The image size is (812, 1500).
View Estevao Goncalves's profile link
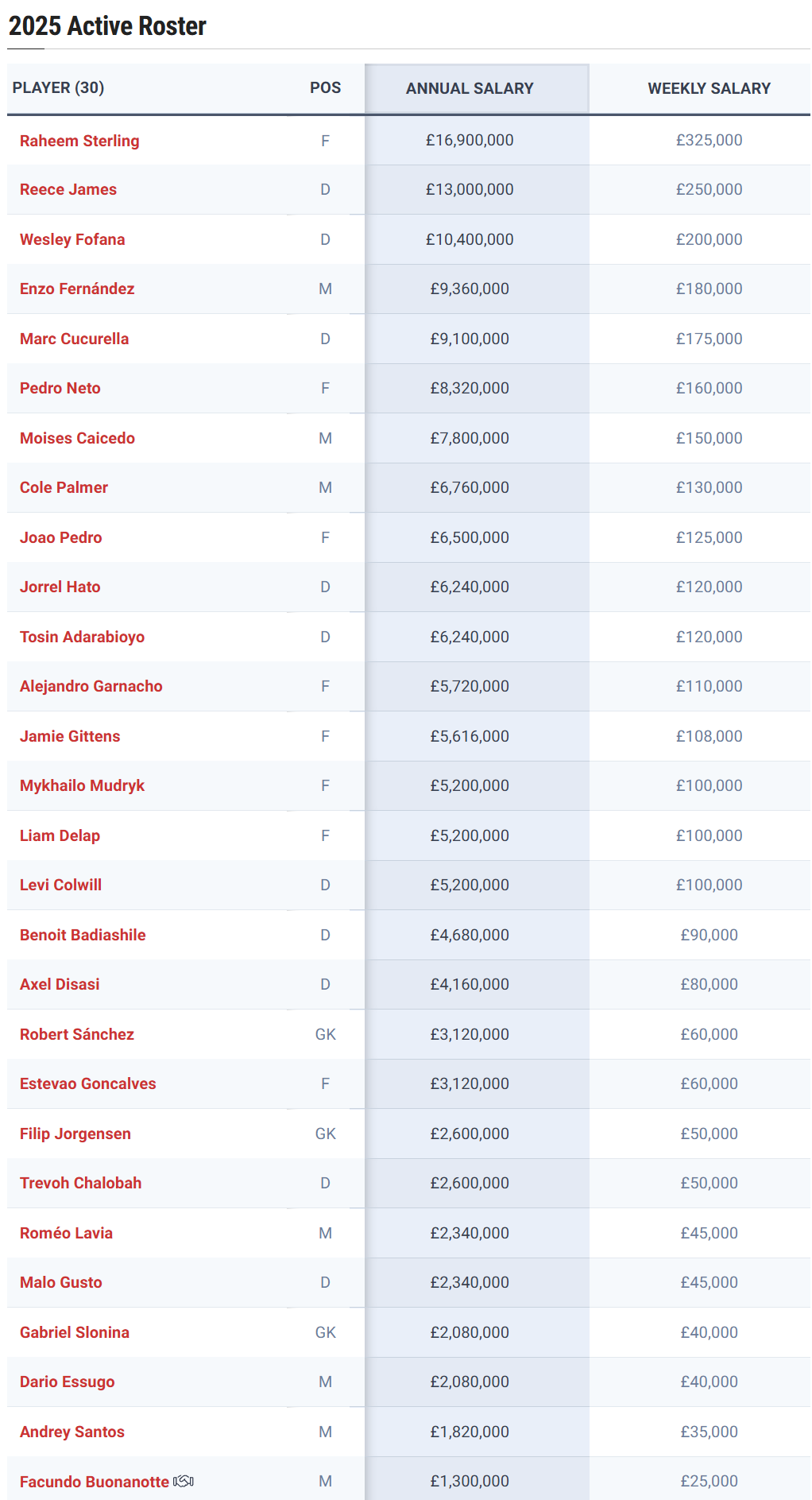pyautogui.click(x=88, y=1083)
